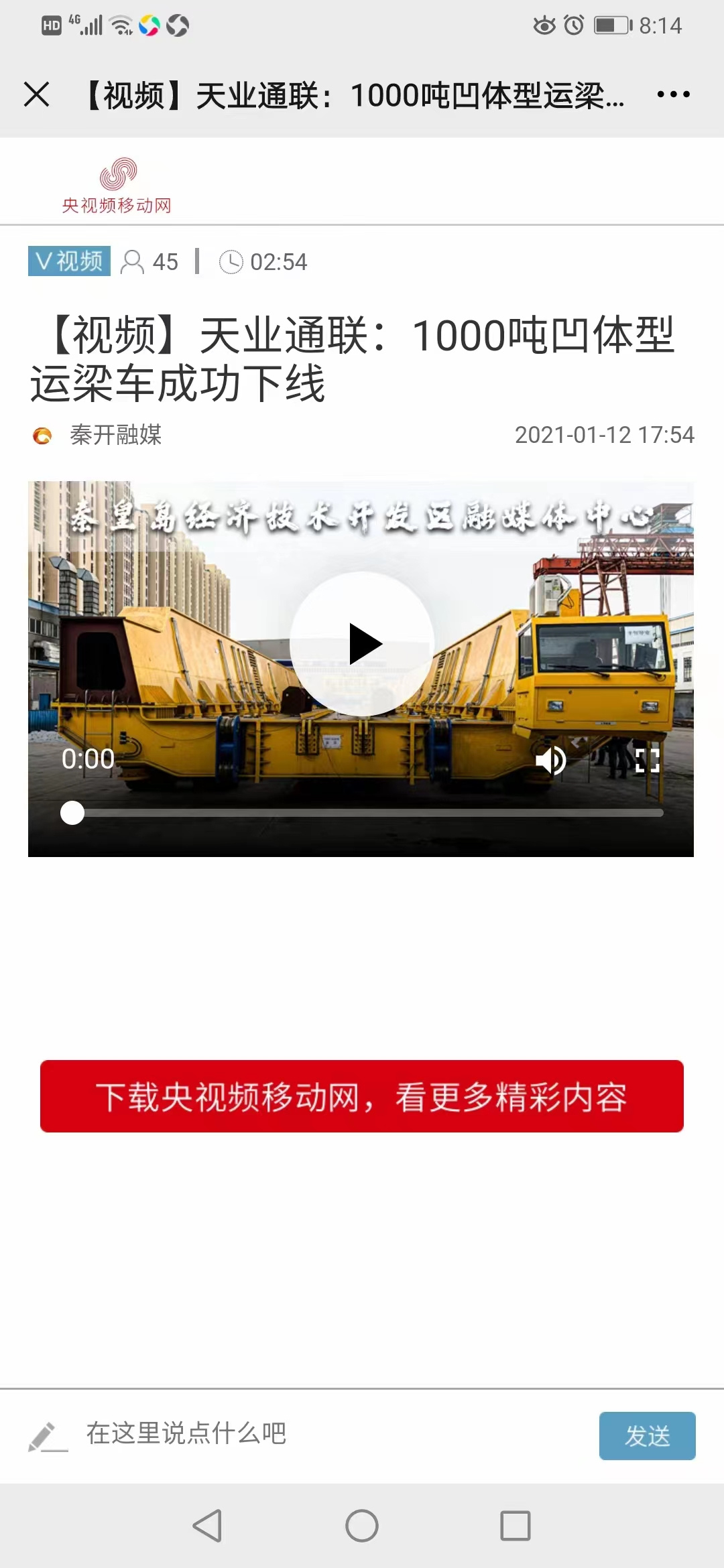Select the V视频 label badge
Image resolution: width=724 pixels, height=1568 pixels.
pos(68,261)
